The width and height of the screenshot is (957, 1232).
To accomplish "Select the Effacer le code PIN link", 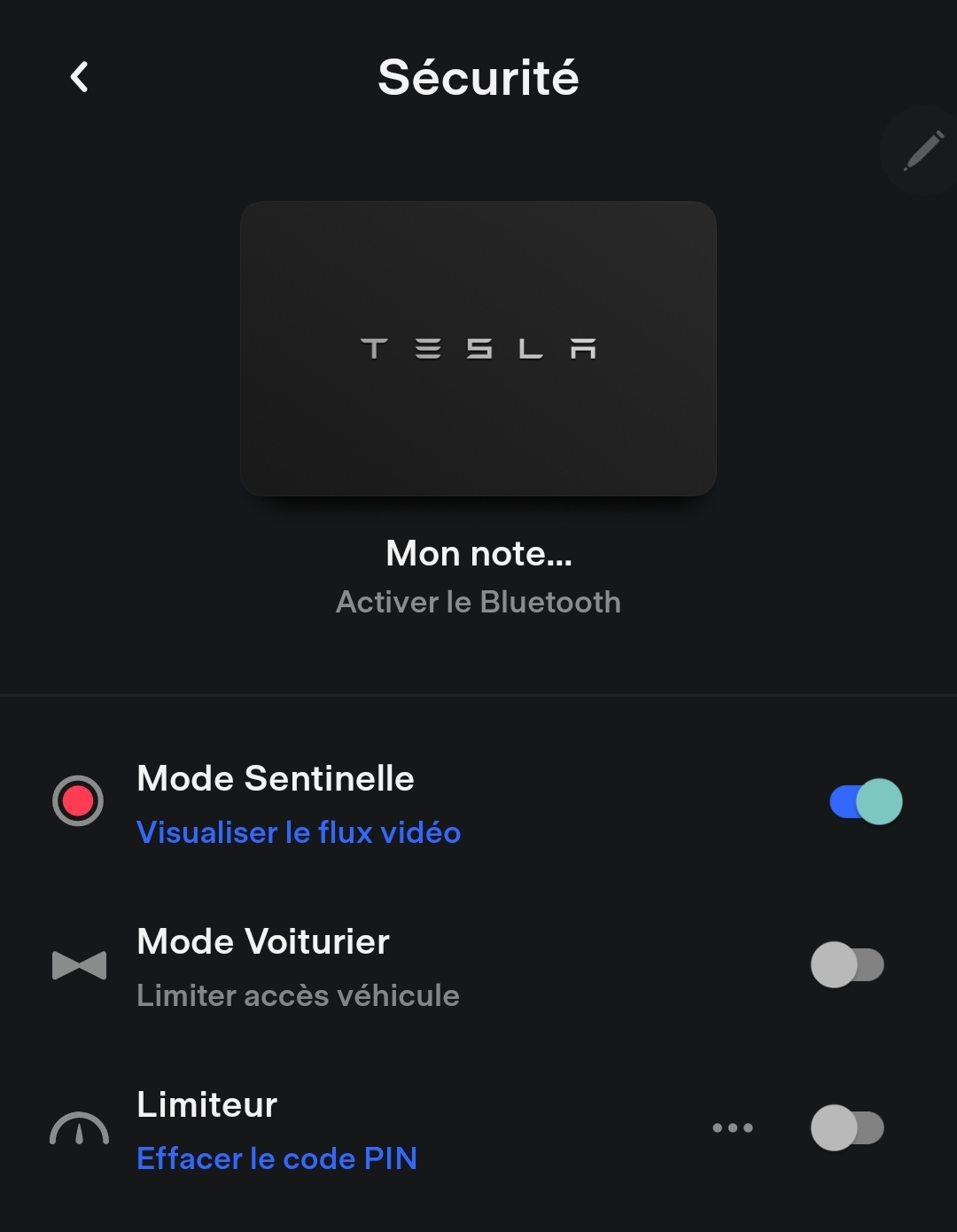I will coord(276,1158).
